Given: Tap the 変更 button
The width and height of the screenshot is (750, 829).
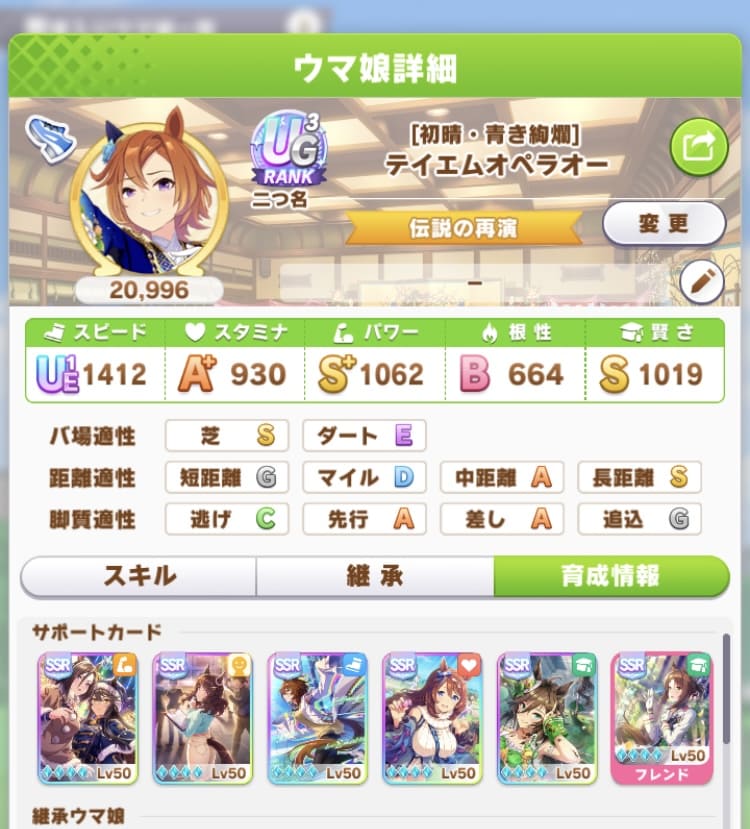Looking at the screenshot, I should coord(663,223).
